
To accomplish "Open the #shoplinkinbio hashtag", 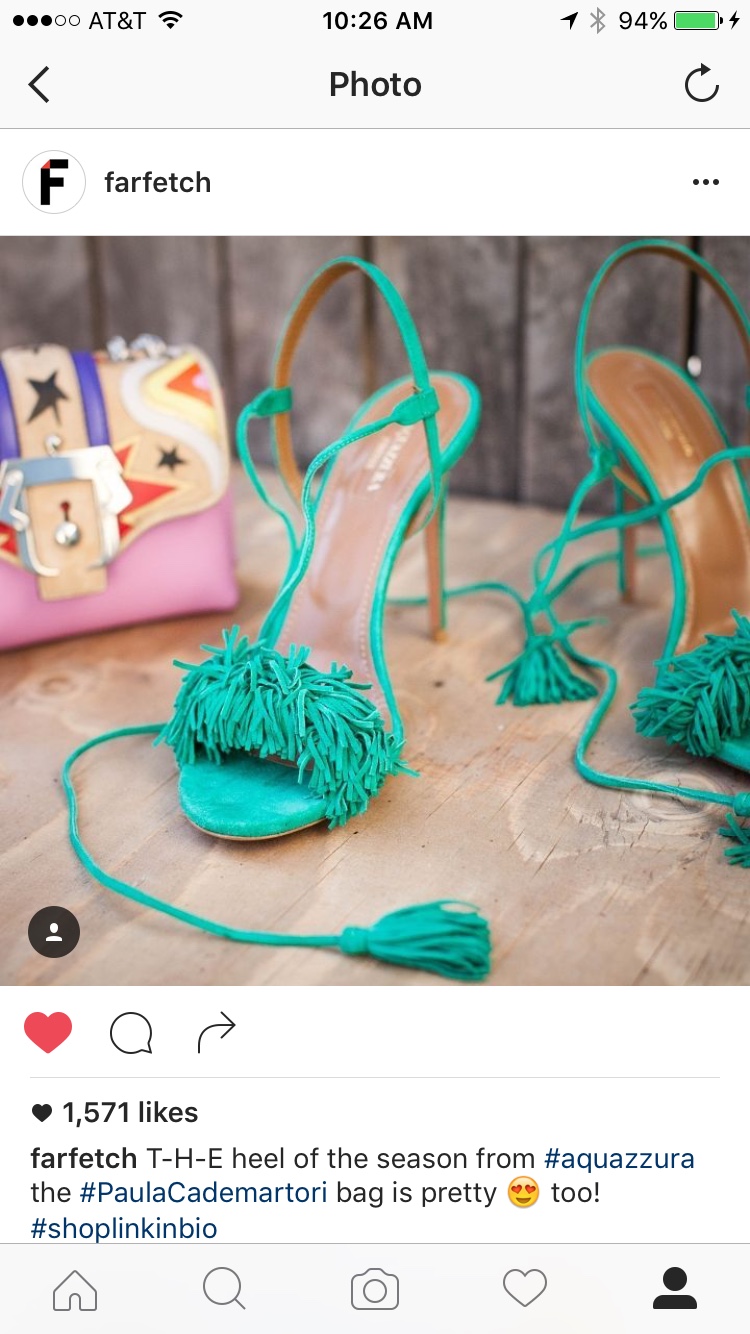I will [x=124, y=1228].
